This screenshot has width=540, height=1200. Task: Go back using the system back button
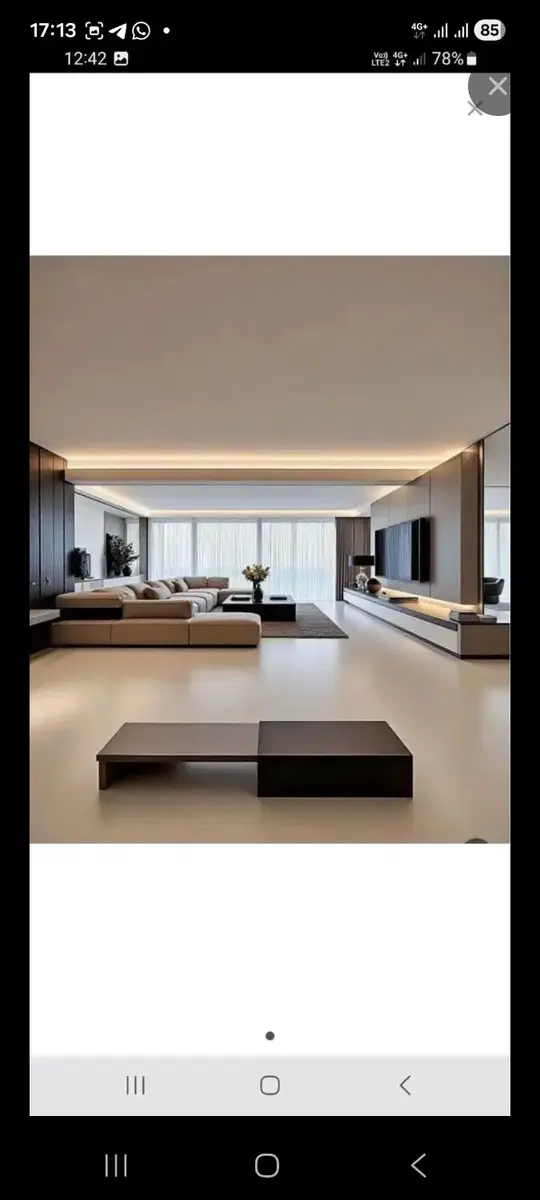coord(419,1165)
